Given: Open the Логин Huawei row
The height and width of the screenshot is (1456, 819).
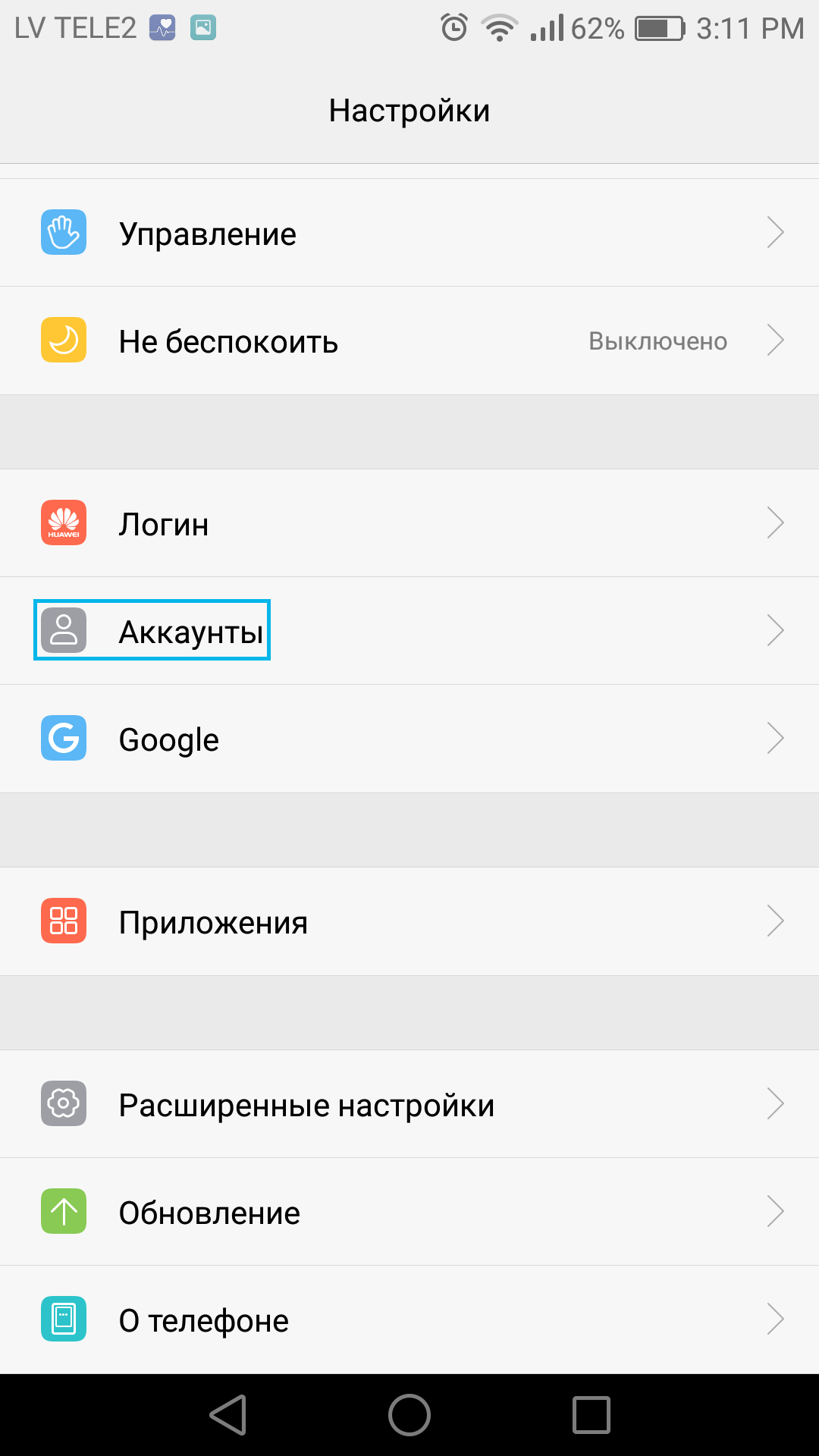Looking at the screenshot, I should [409, 523].
